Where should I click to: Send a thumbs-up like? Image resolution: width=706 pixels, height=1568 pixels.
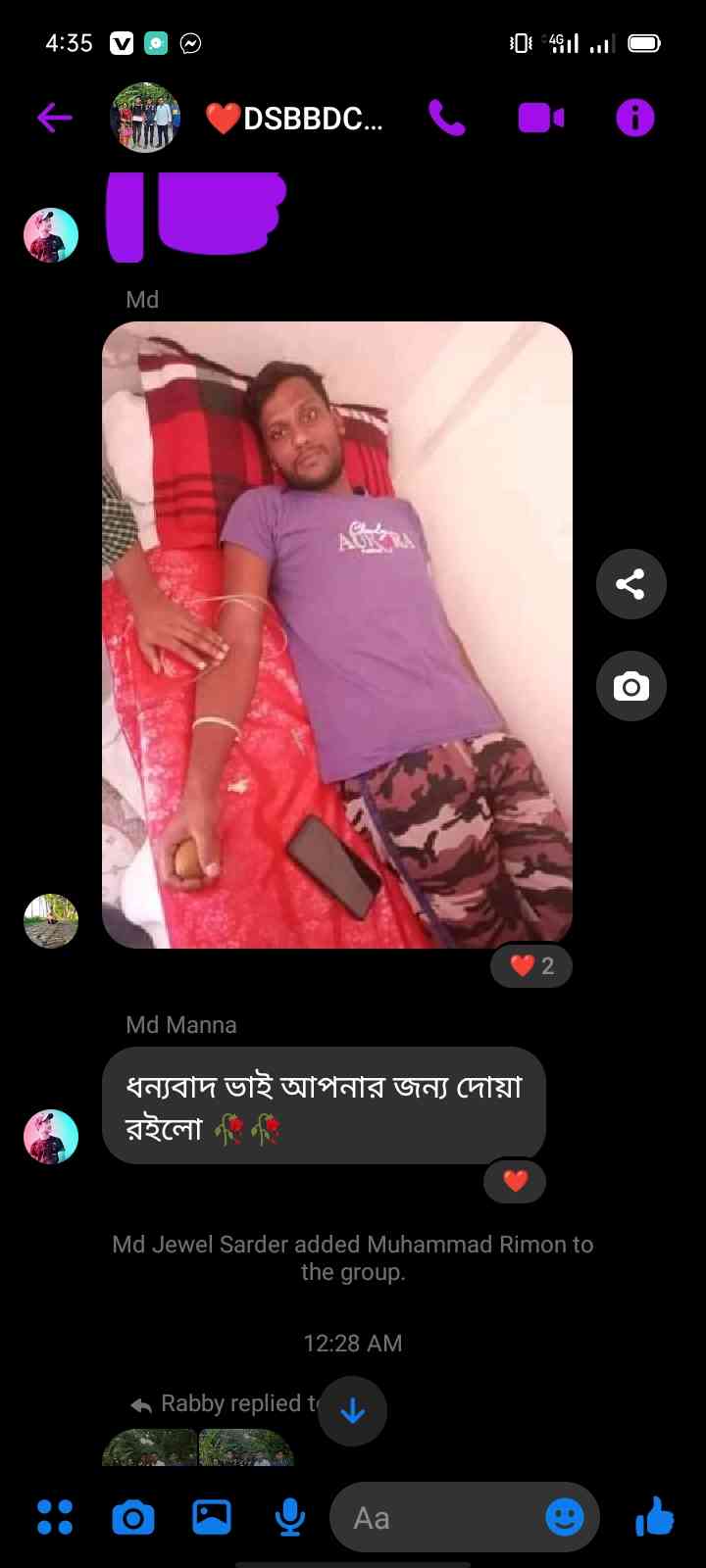click(654, 1517)
